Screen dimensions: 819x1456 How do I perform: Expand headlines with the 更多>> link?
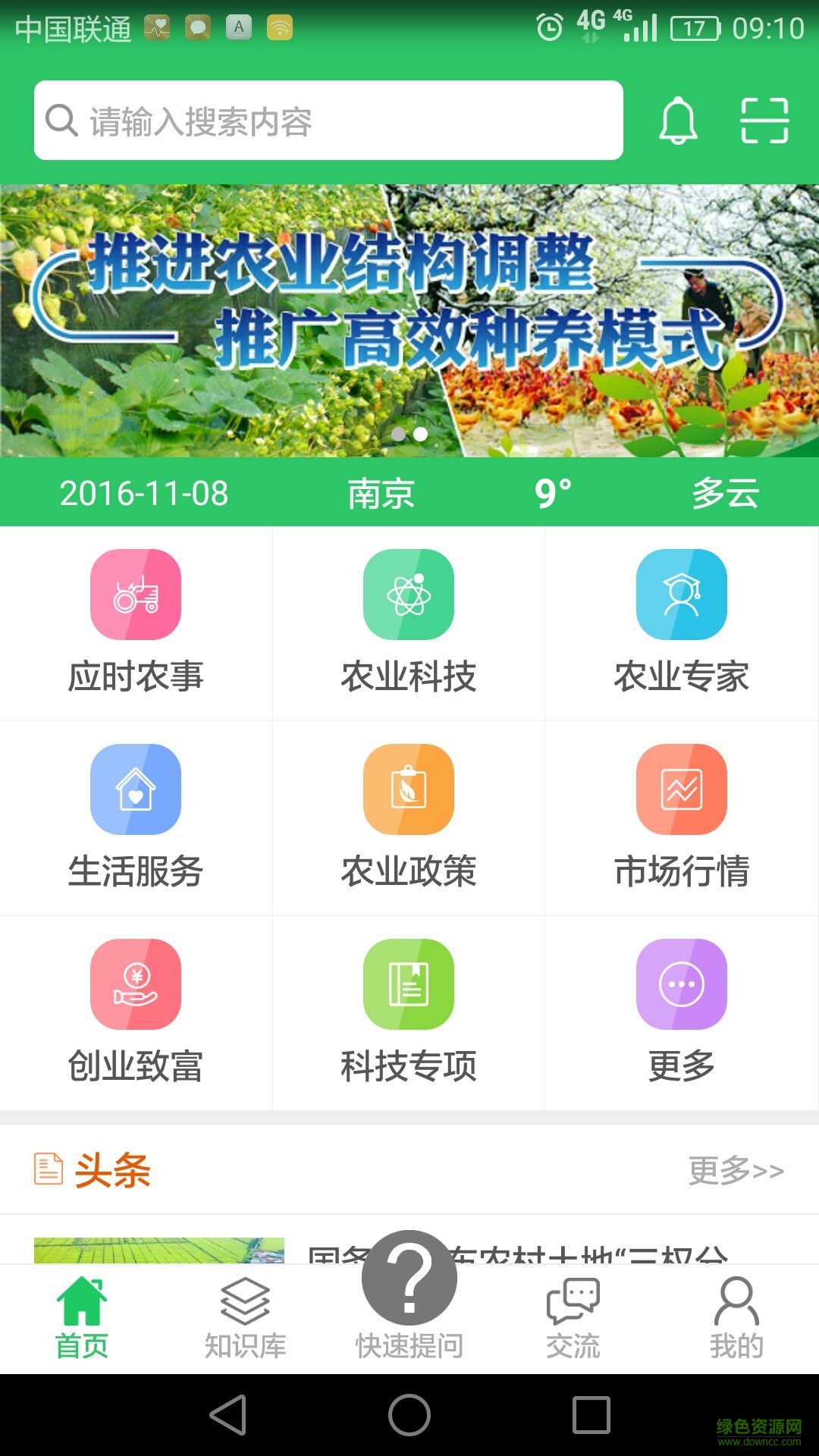pyautogui.click(x=736, y=1169)
